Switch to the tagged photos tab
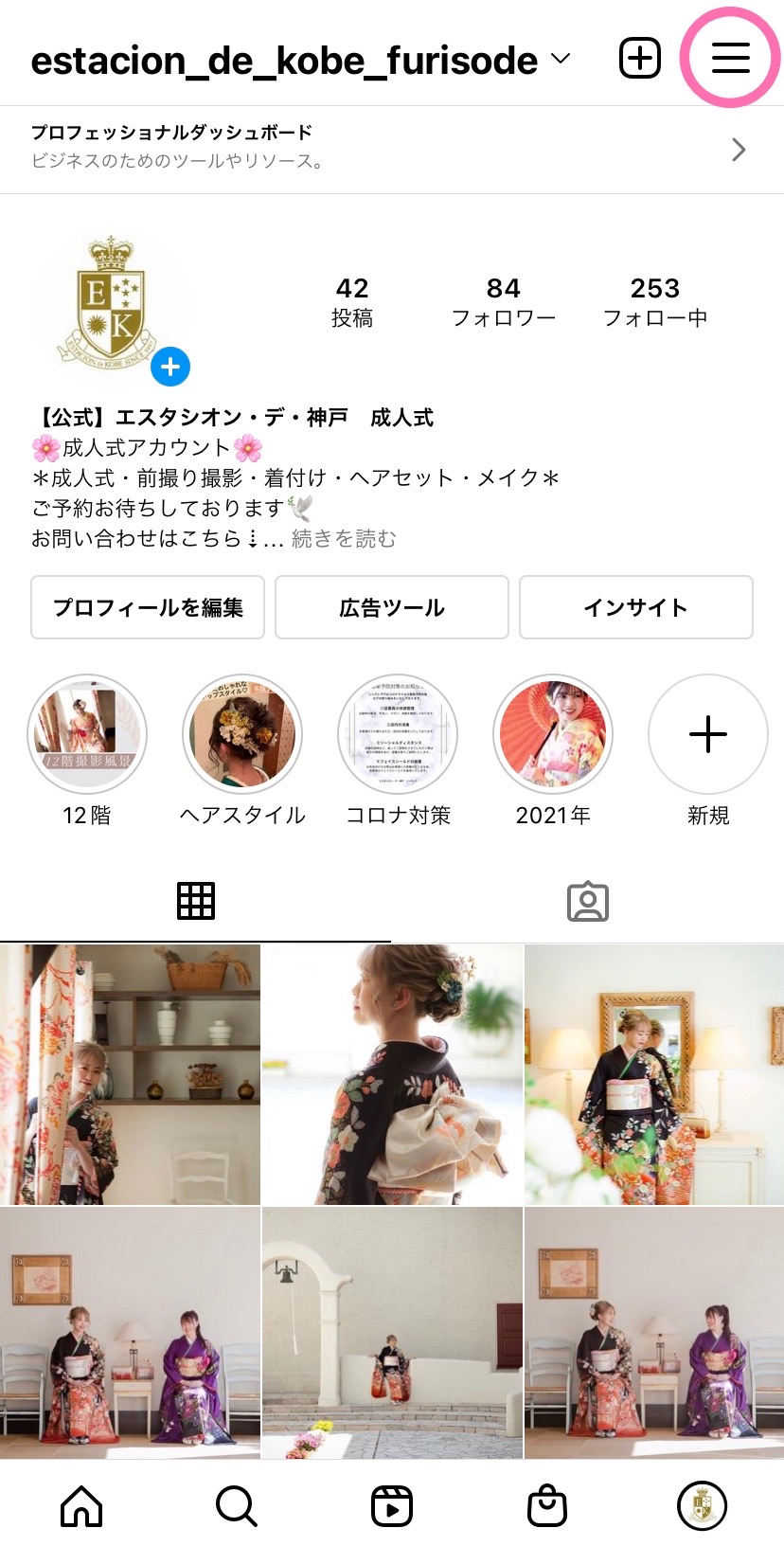 tap(588, 902)
